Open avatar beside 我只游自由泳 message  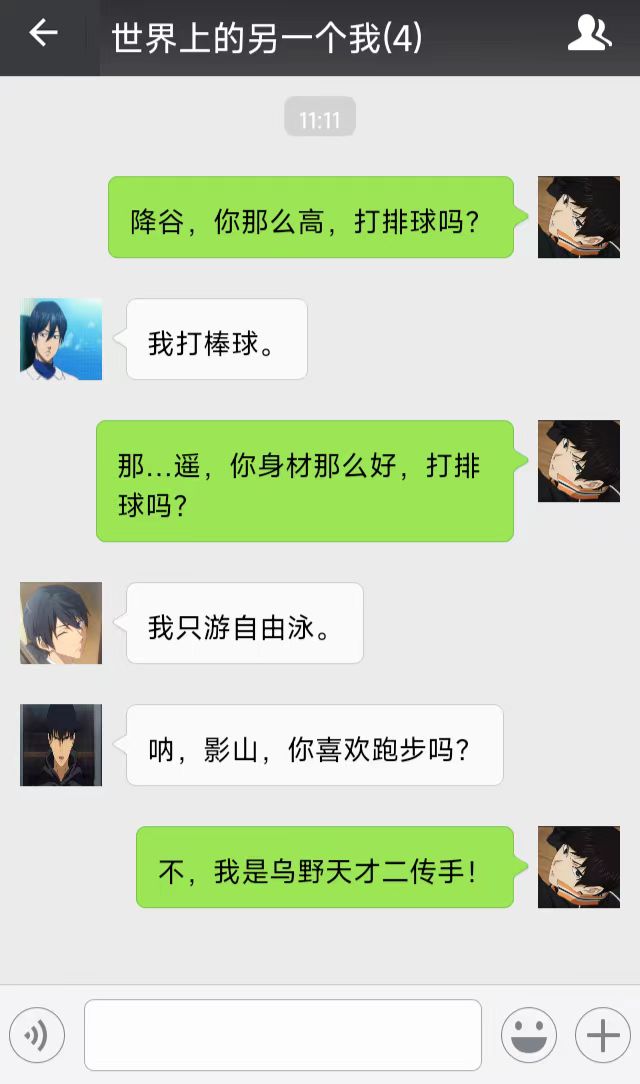pyautogui.click(x=61, y=623)
